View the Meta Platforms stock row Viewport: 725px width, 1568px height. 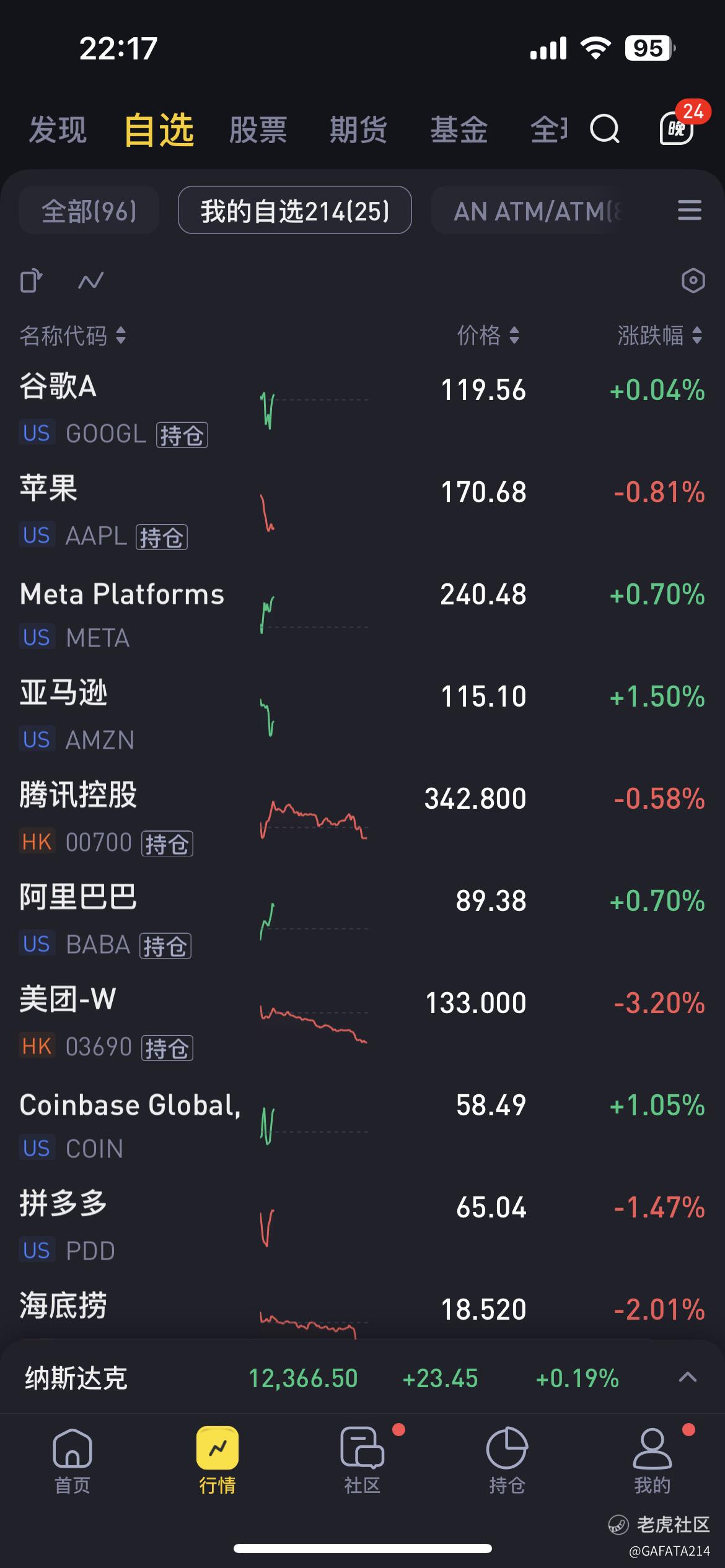click(362, 613)
